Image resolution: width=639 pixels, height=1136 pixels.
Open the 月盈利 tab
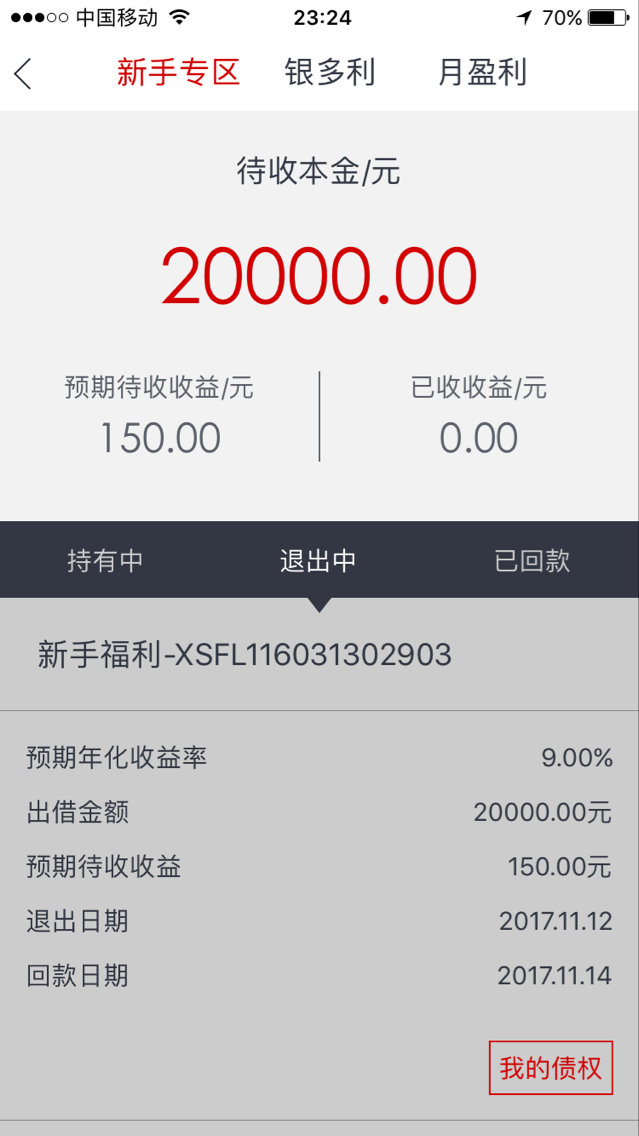click(x=482, y=73)
